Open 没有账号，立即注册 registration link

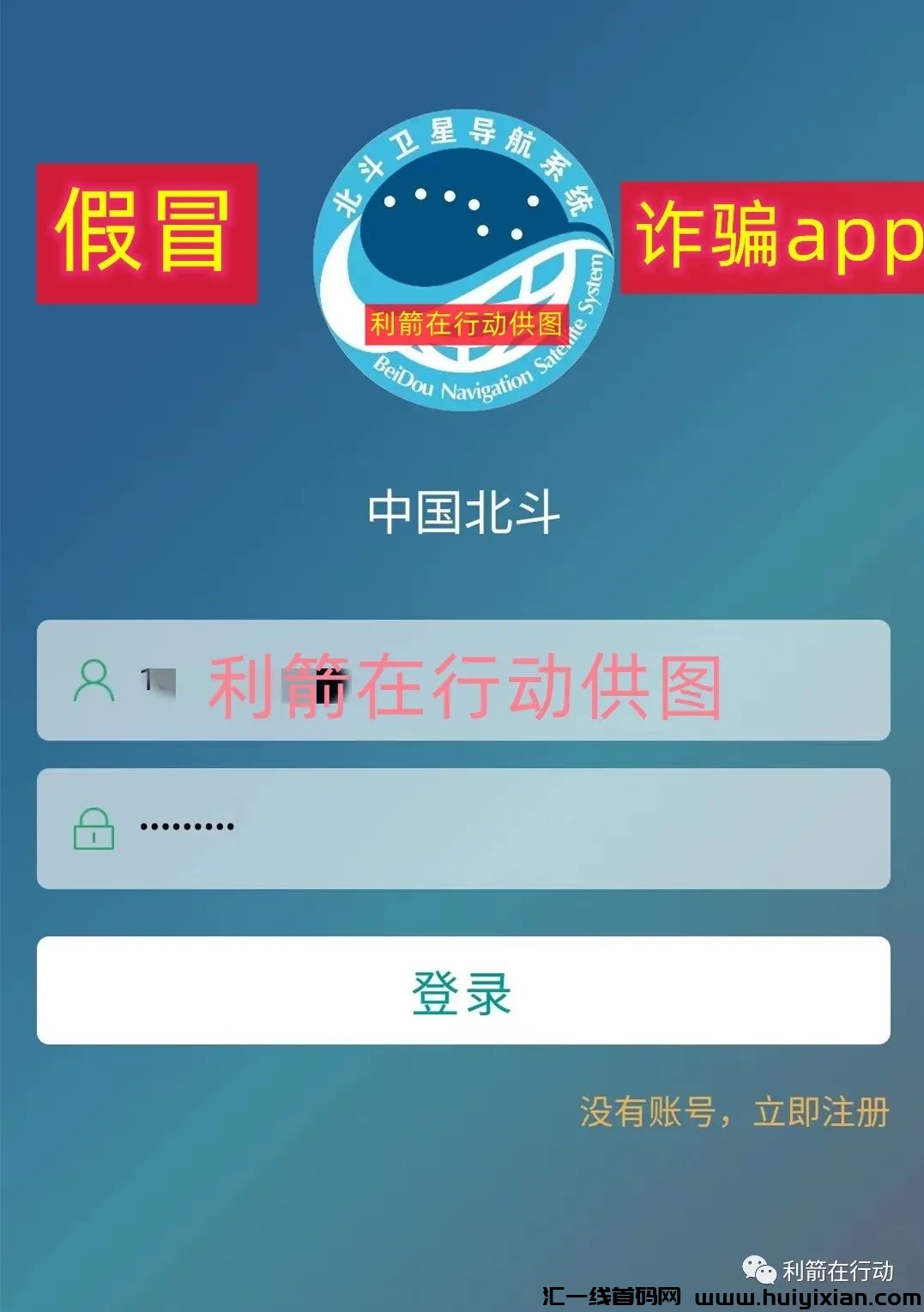(x=734, y=1112)
